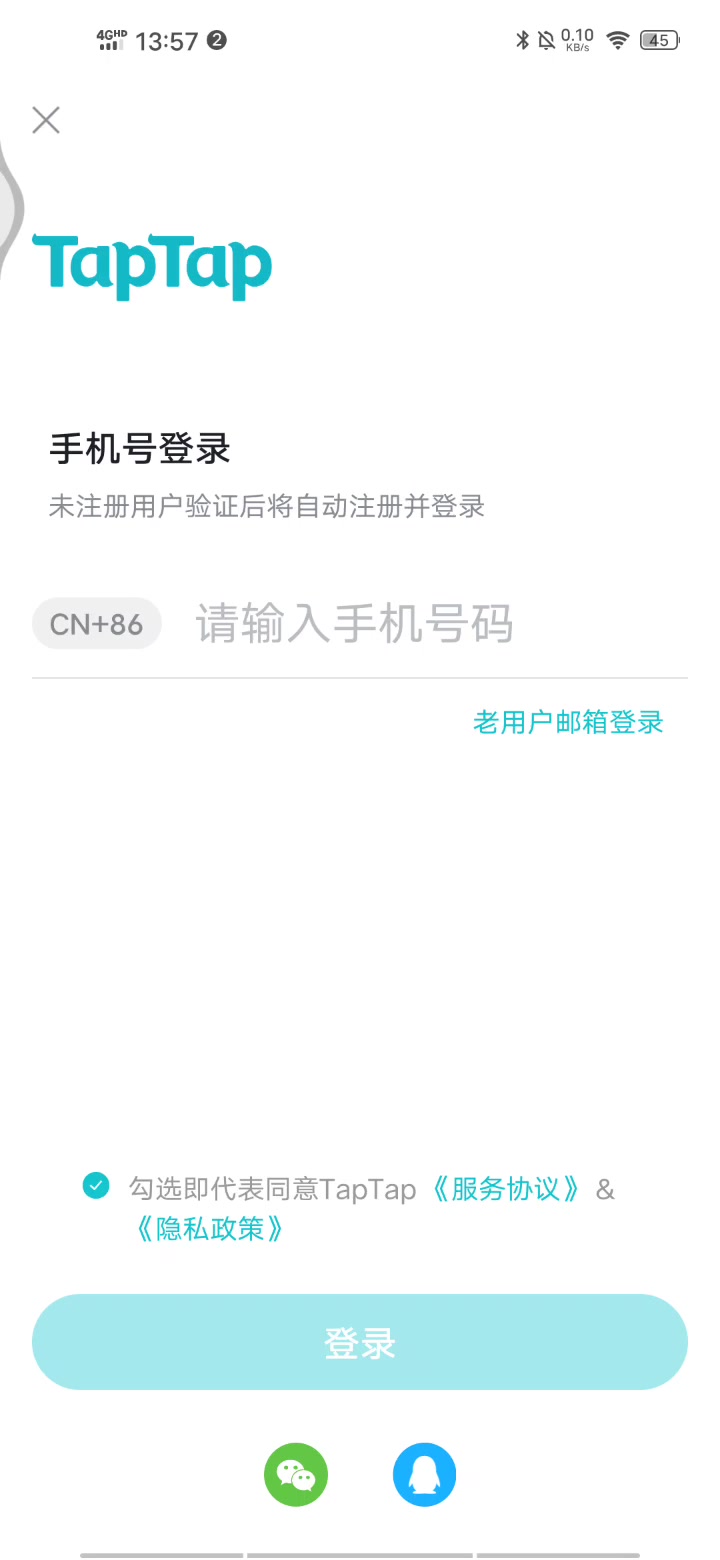Close the TapTap login screen
The height and width of the screenshot is (1560, 720).
pyautogui.click(x=46, y=120)
